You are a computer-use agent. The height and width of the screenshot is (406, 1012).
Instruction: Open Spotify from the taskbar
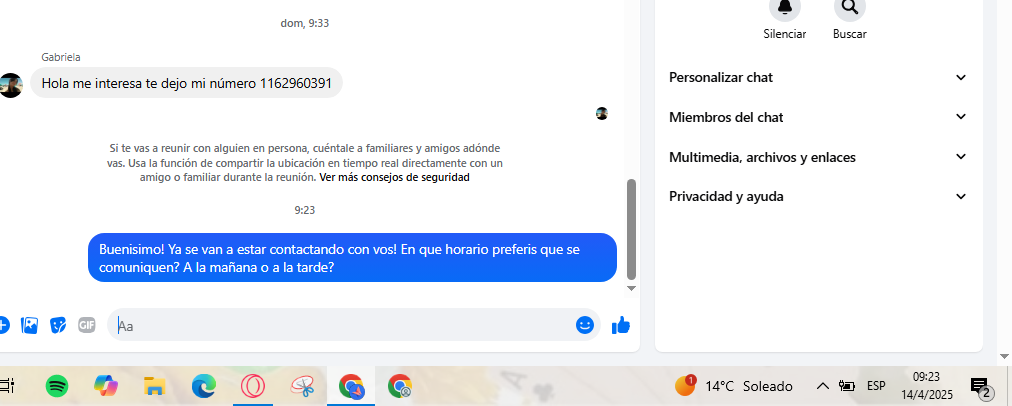[x=57, y=385]
